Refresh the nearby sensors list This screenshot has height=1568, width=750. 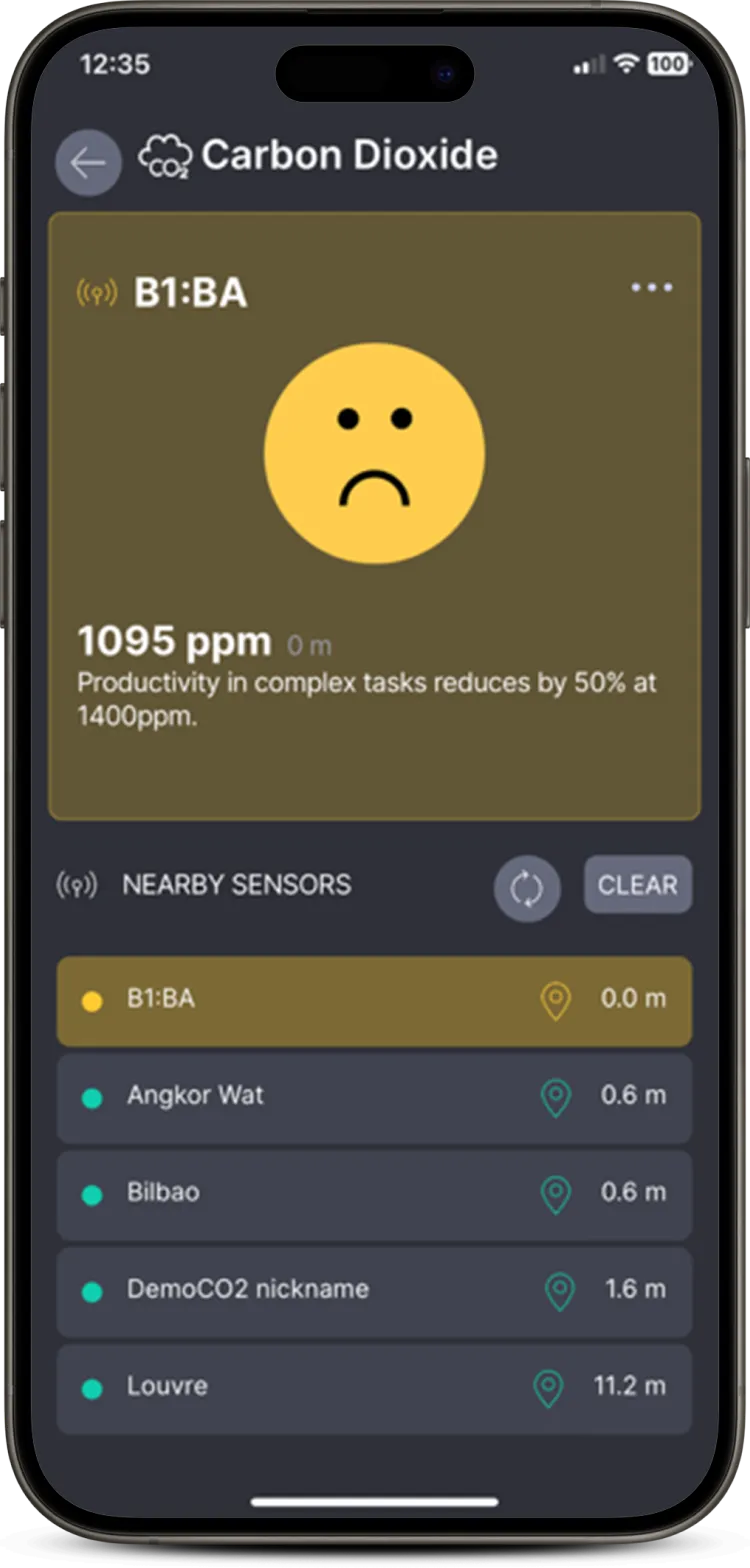pos(527,888)
